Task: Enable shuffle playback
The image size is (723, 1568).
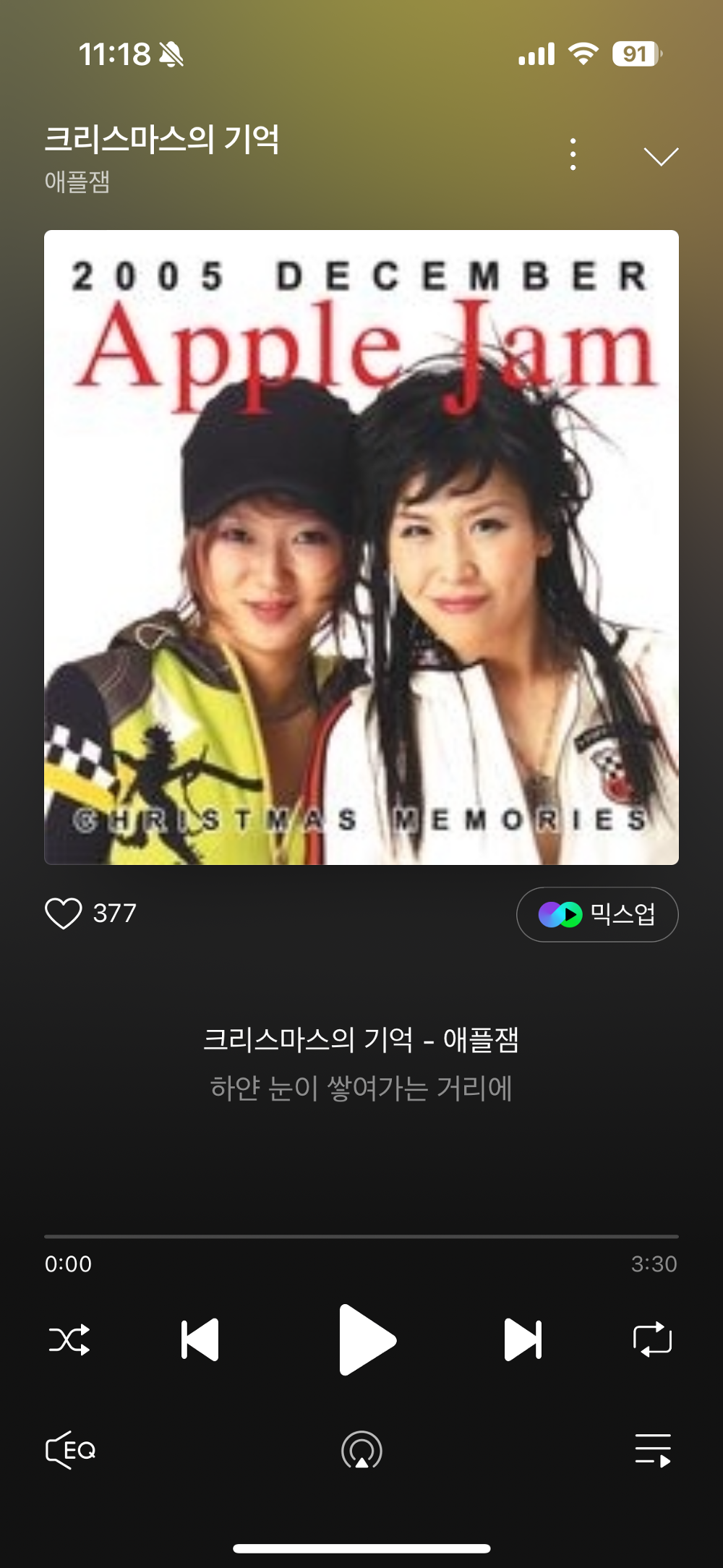Action: pos(69,1339)
